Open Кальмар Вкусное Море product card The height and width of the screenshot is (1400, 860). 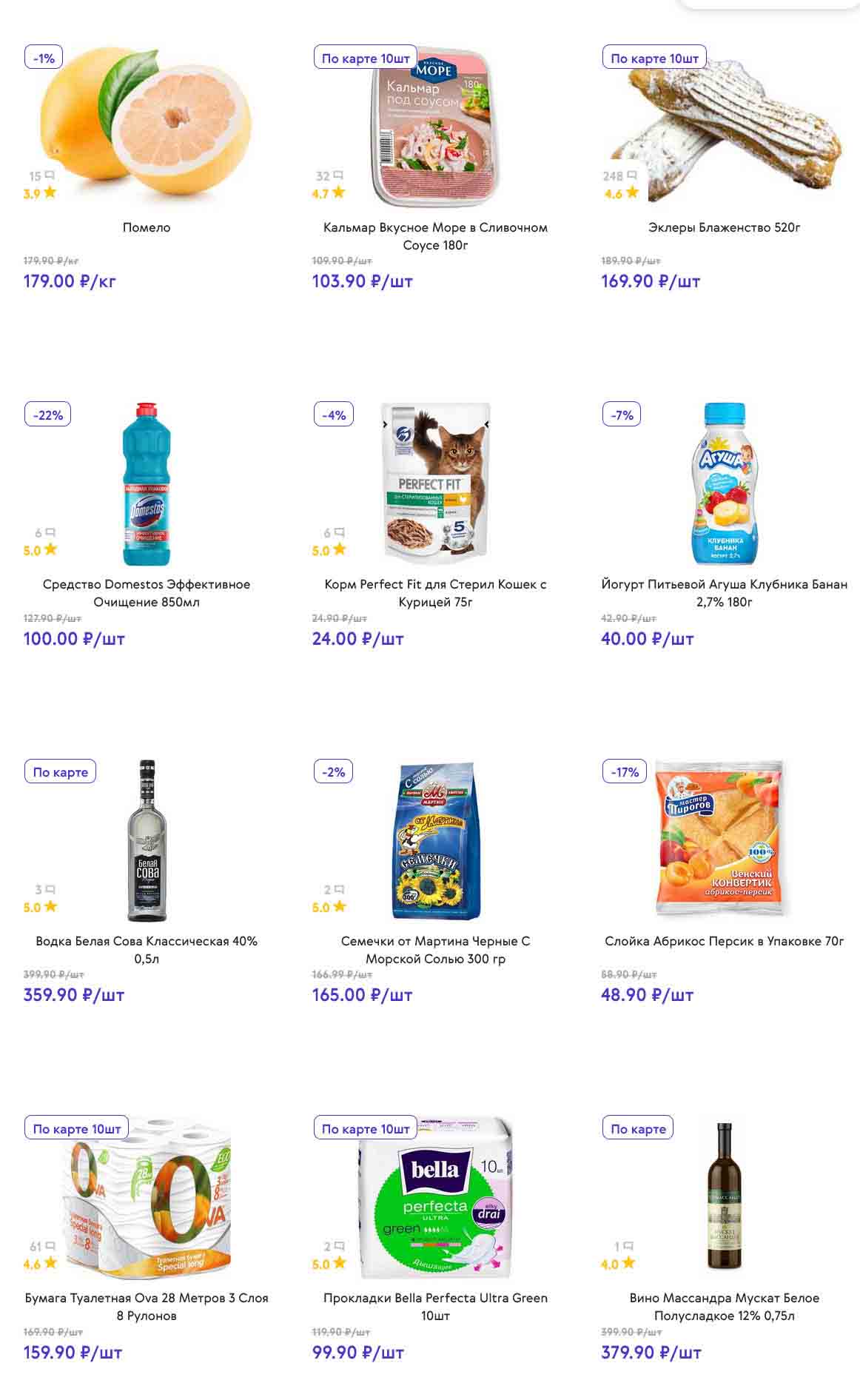435,235
